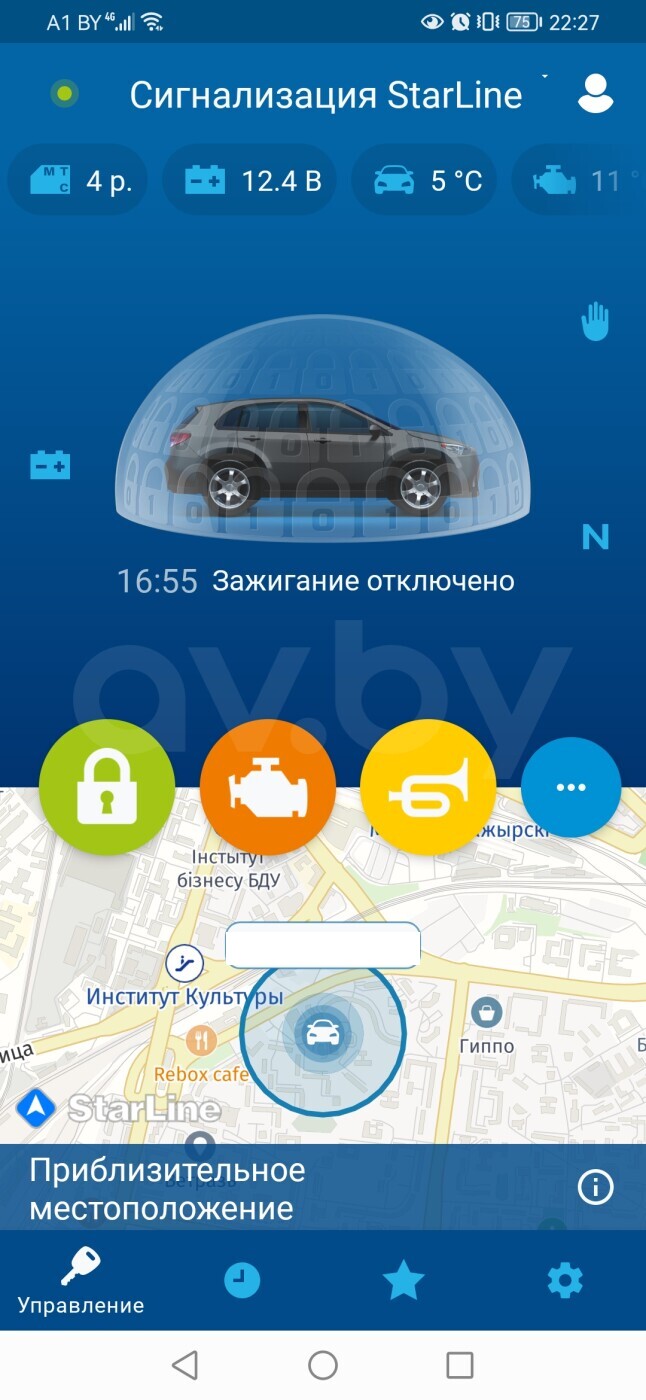Tap the engine temperature chip

pyautogui.click(x=578, y=180)
